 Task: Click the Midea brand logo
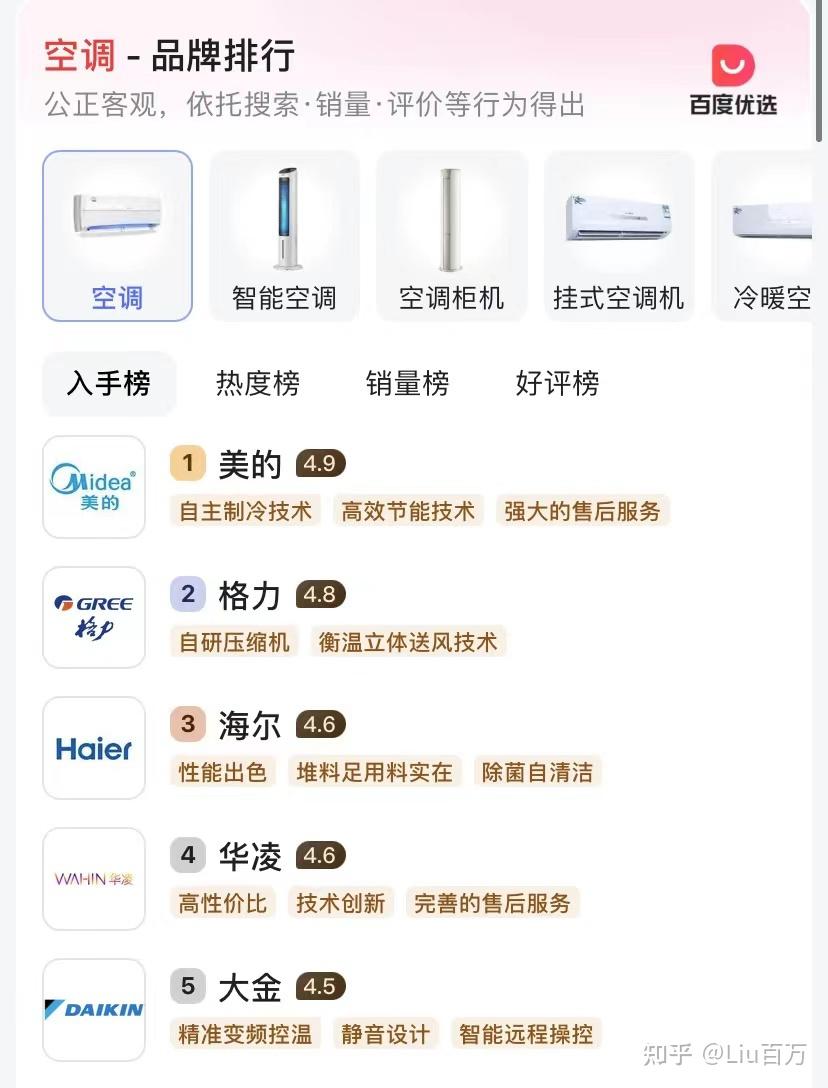click(x=93, y=487)
